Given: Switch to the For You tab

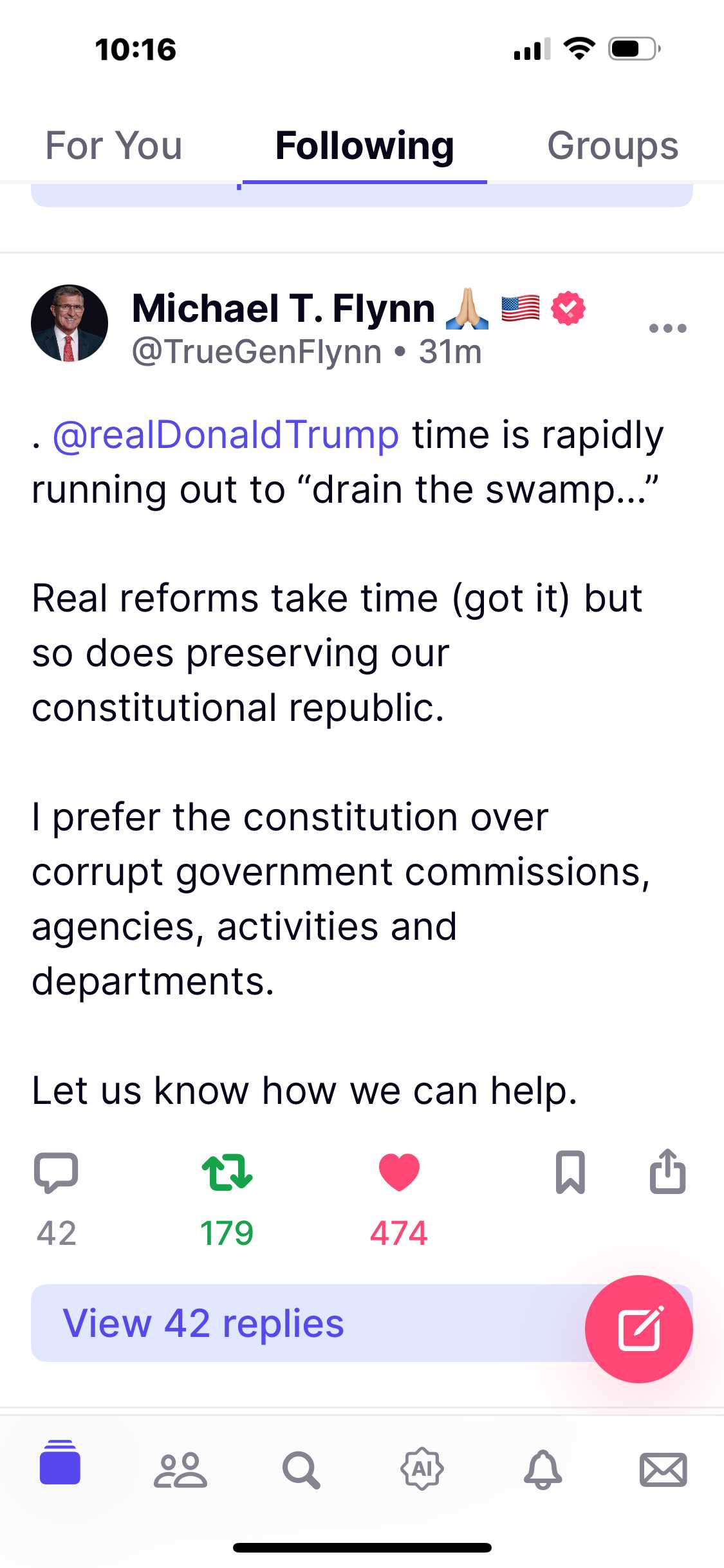Looking at the screenshot, I should [x=114, y=145].
